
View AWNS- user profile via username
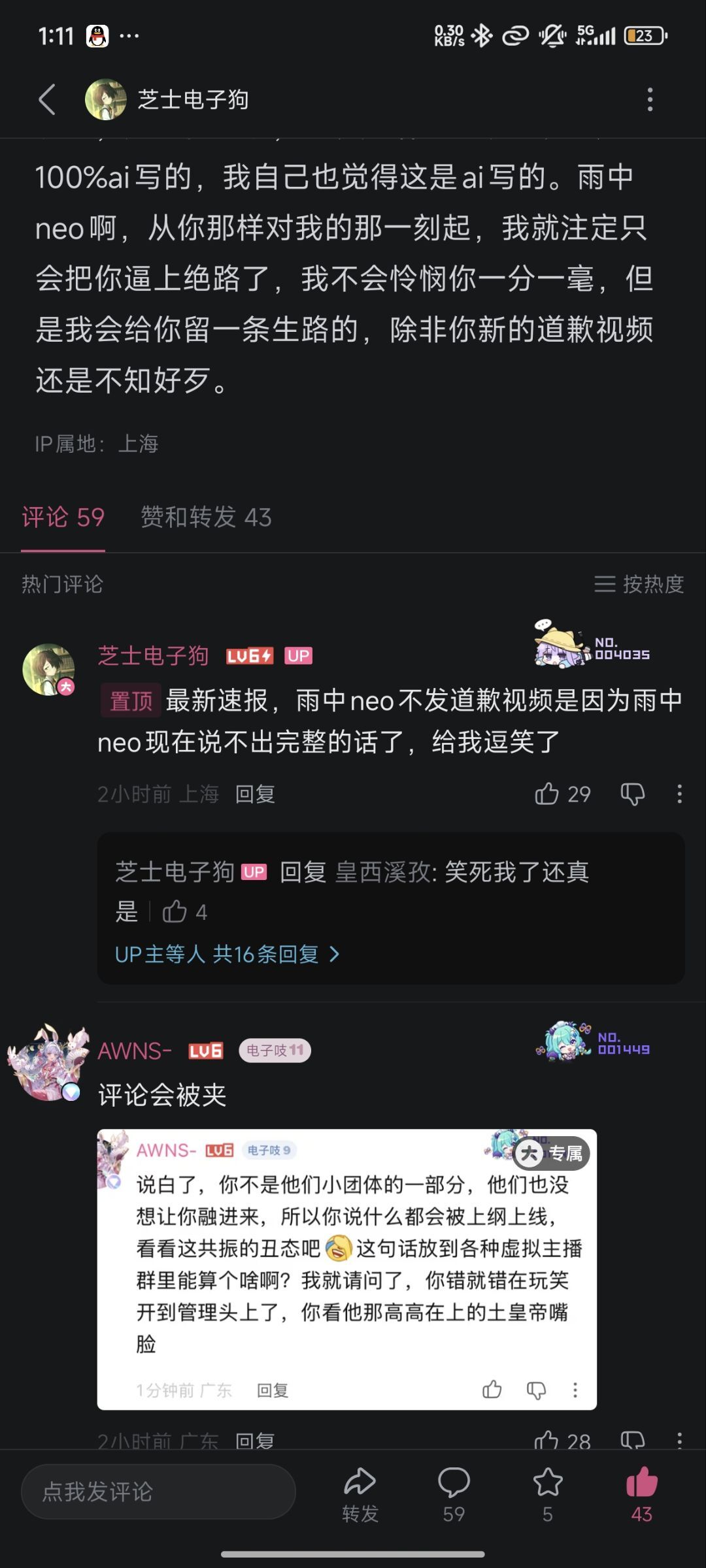135,1051
